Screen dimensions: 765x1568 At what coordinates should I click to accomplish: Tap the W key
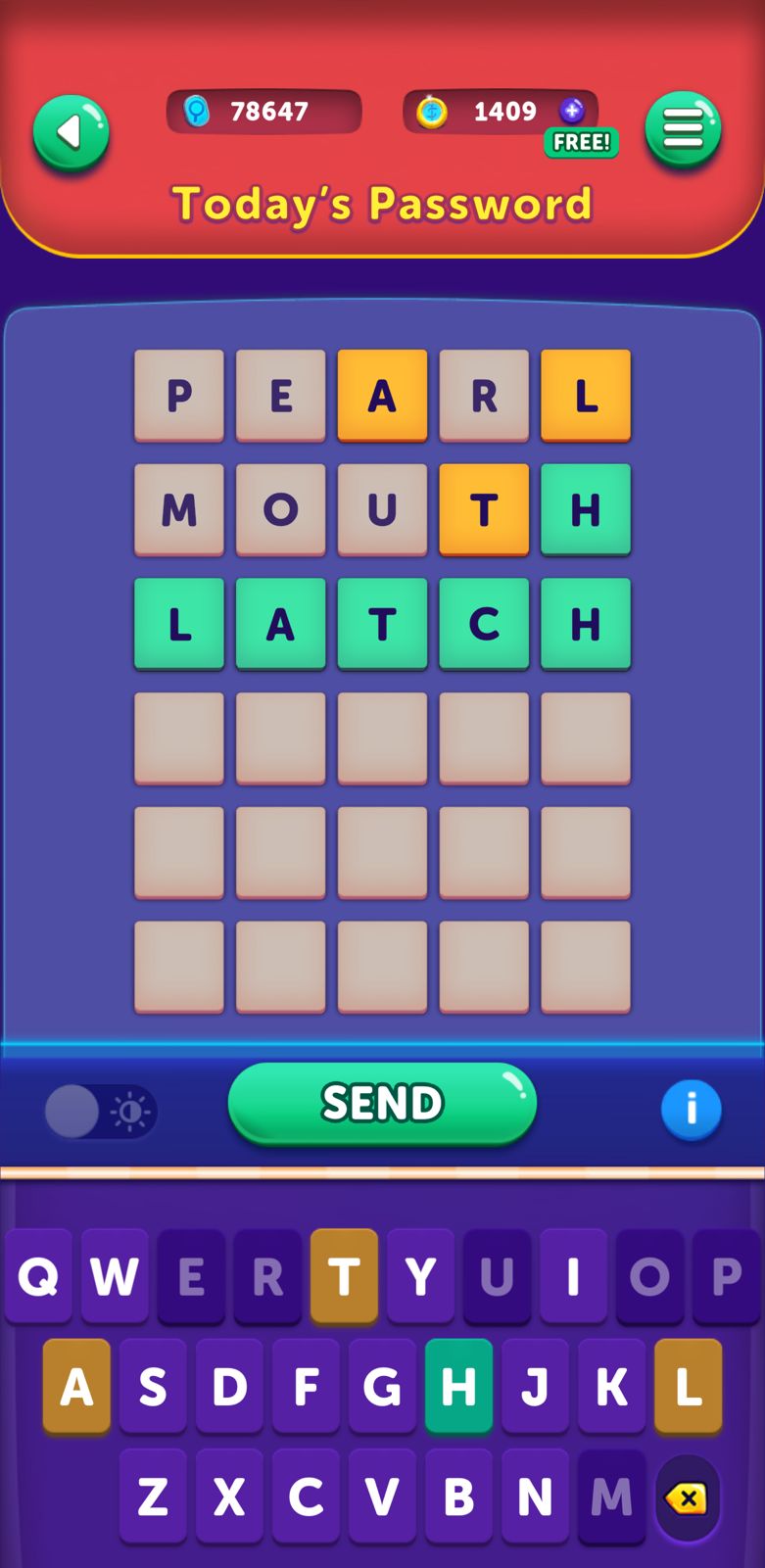[x=115, y=1276]
